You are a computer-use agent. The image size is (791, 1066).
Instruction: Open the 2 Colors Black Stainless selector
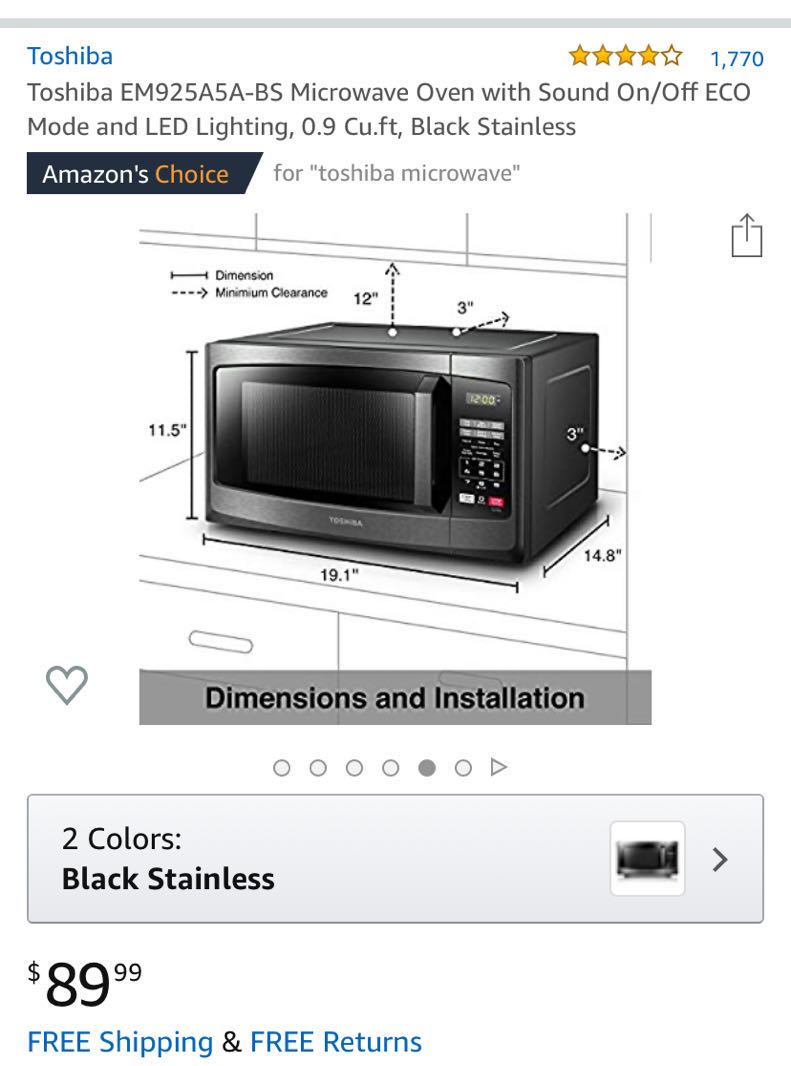tap(395, 858)
